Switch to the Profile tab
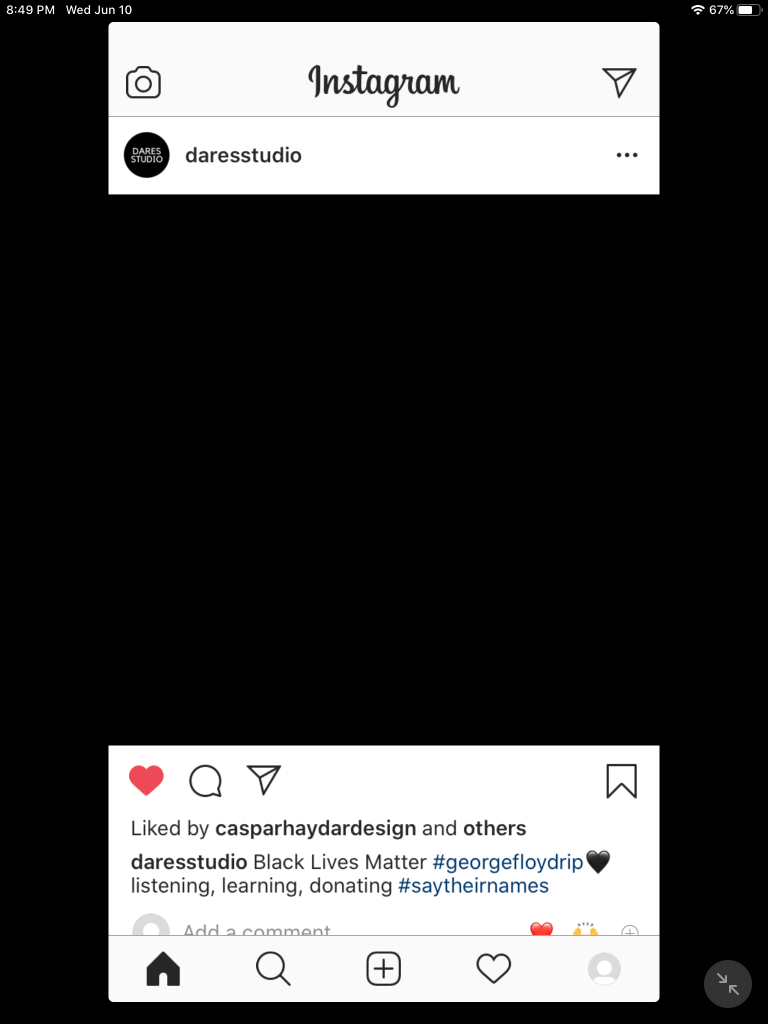The width and height of the screenshot is (768, 1024). pos(604,968)
